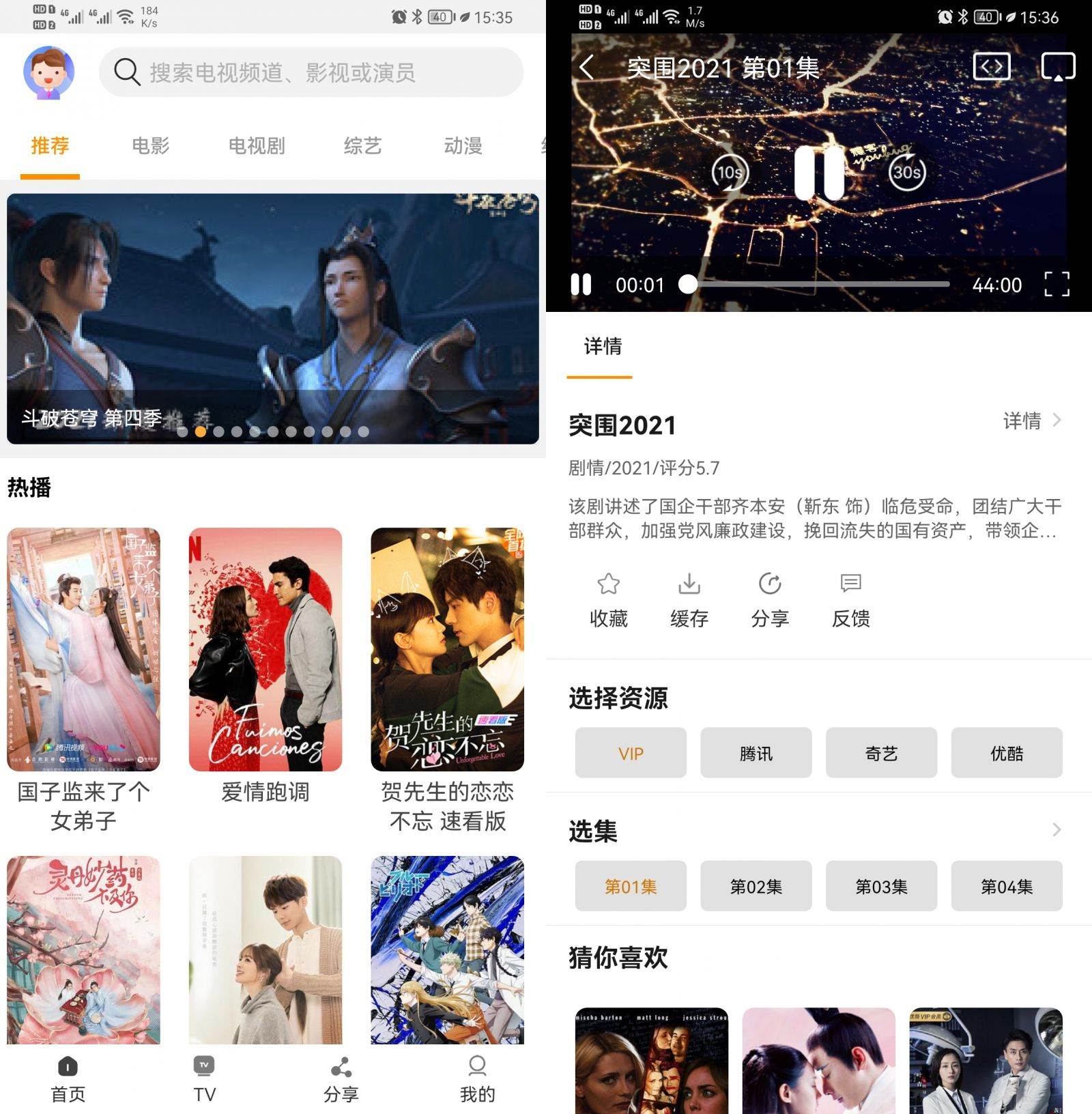Select episode 第03集
This screenshot has width=1092, height=1114.
[882, 886]
